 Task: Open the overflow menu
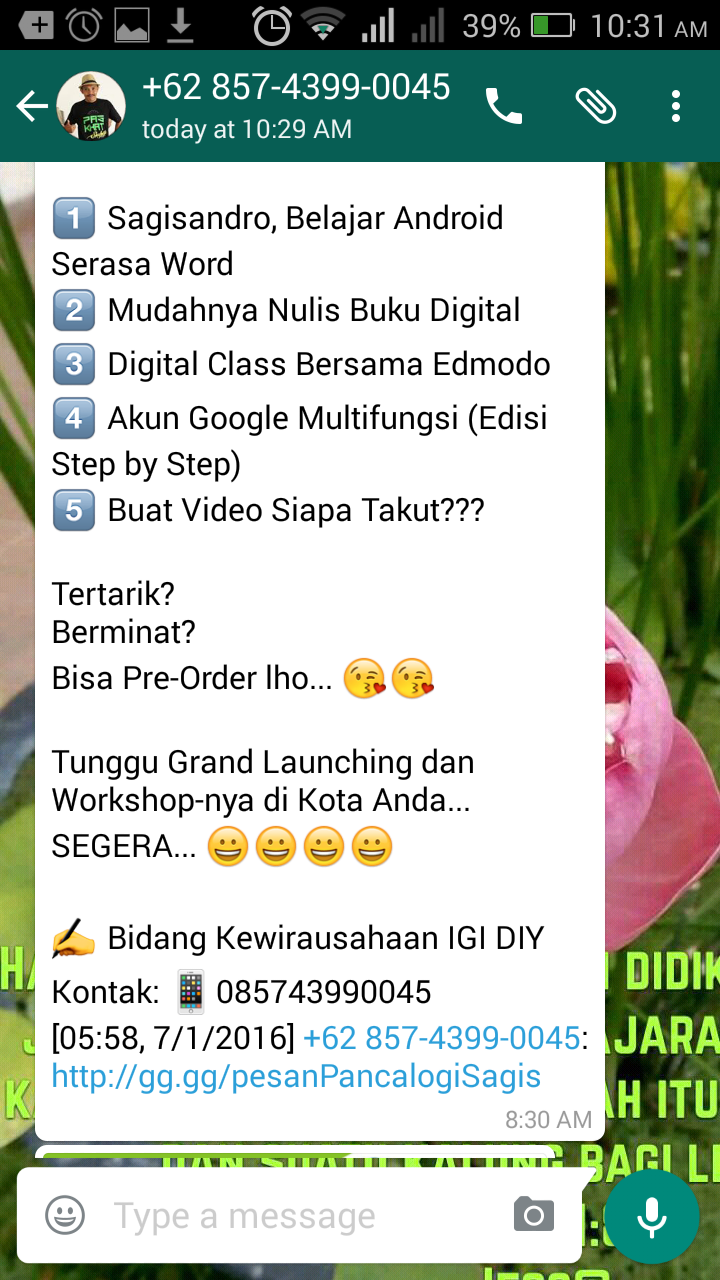pyautogui.click(x=677, y=106)
